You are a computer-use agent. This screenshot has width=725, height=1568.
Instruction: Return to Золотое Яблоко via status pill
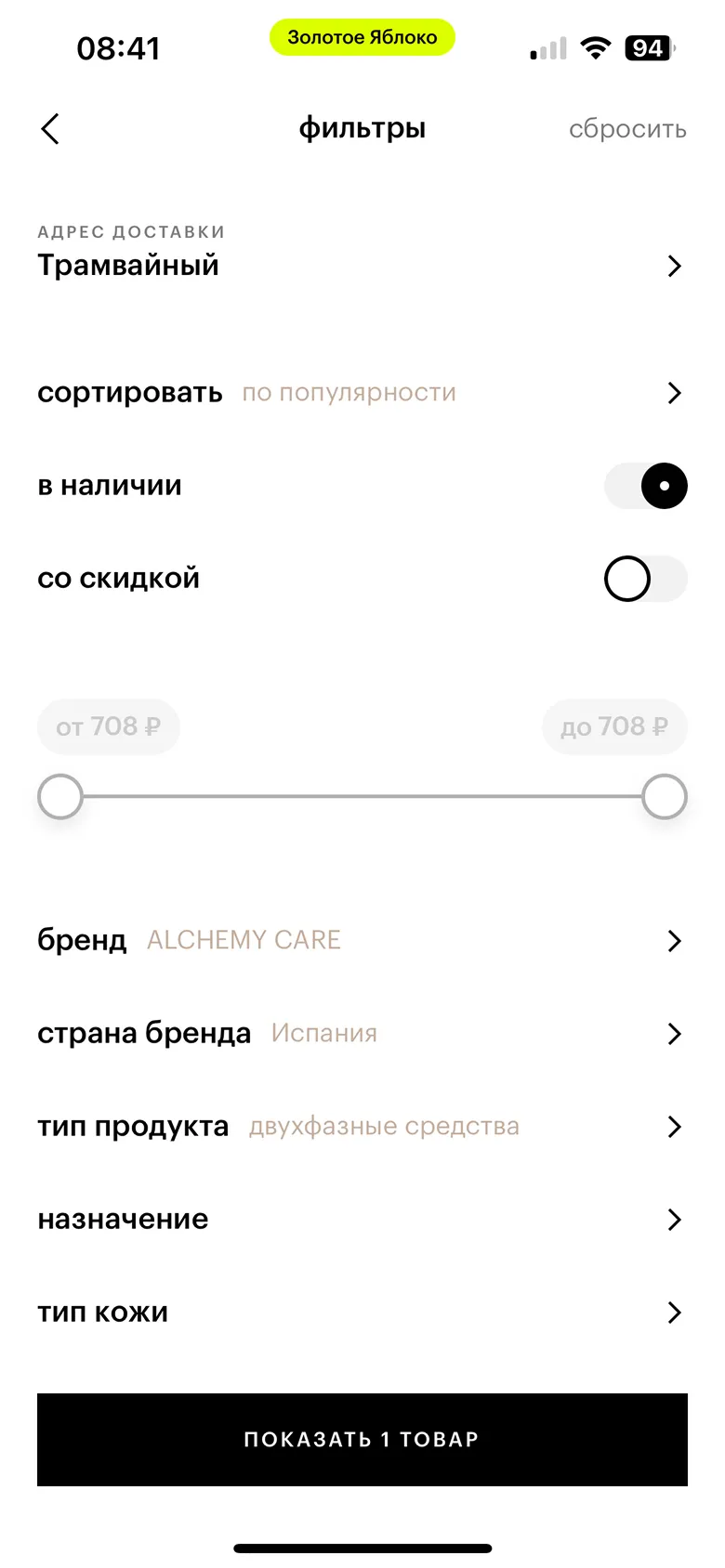pyautogui.click(x=362, y=37)
